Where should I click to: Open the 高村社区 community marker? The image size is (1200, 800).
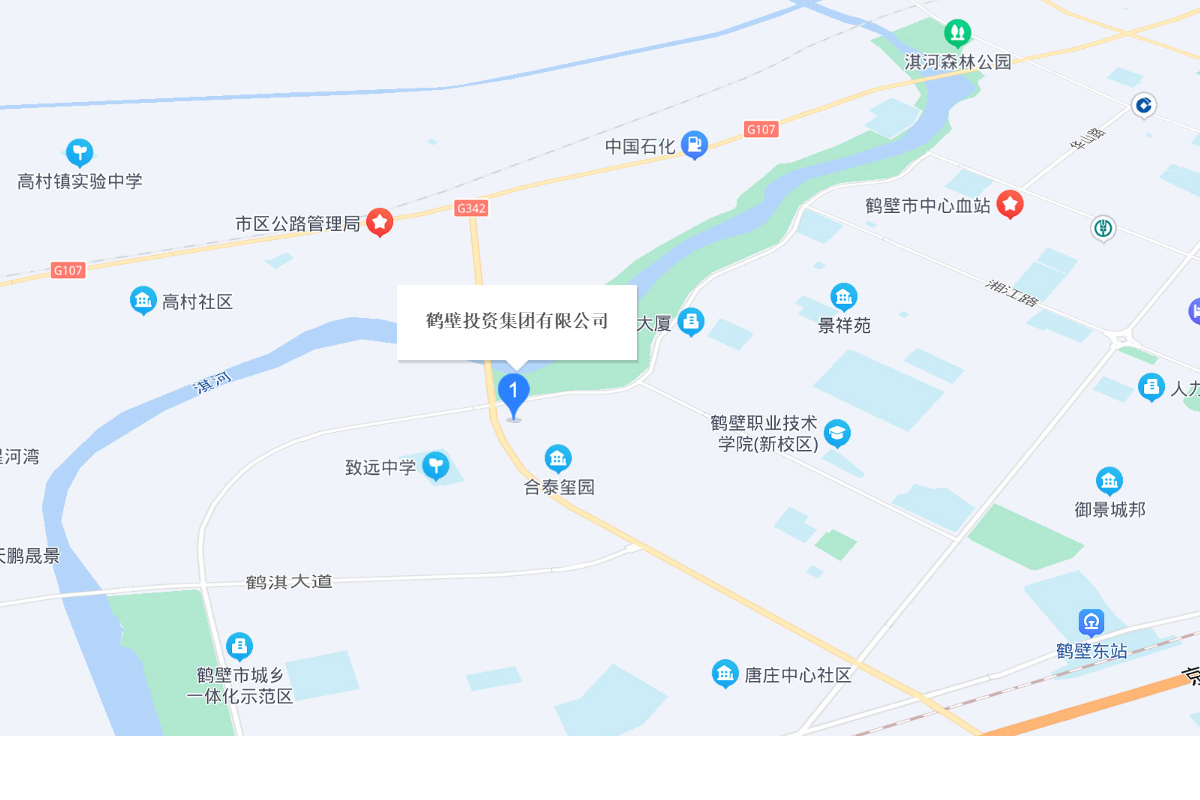pos(144,300)
